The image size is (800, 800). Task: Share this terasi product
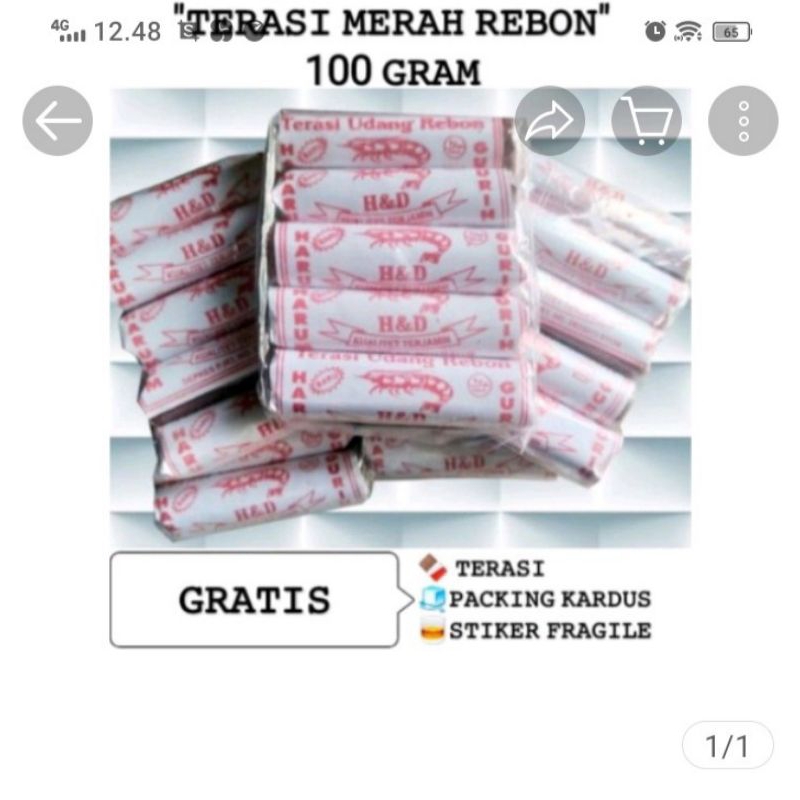[548, 121]
